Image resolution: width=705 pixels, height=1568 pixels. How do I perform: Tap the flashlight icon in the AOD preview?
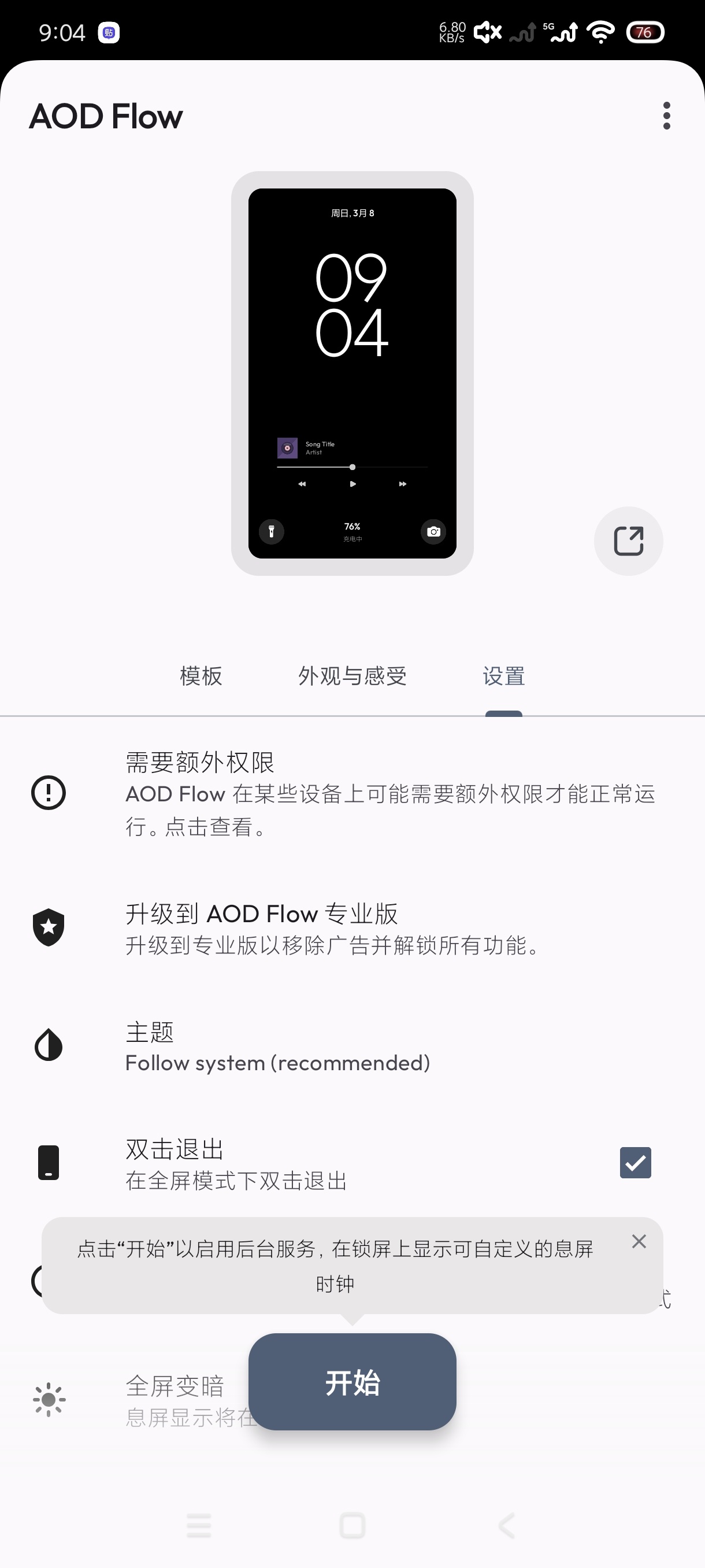pyautogui.click(x=272, y=532)
